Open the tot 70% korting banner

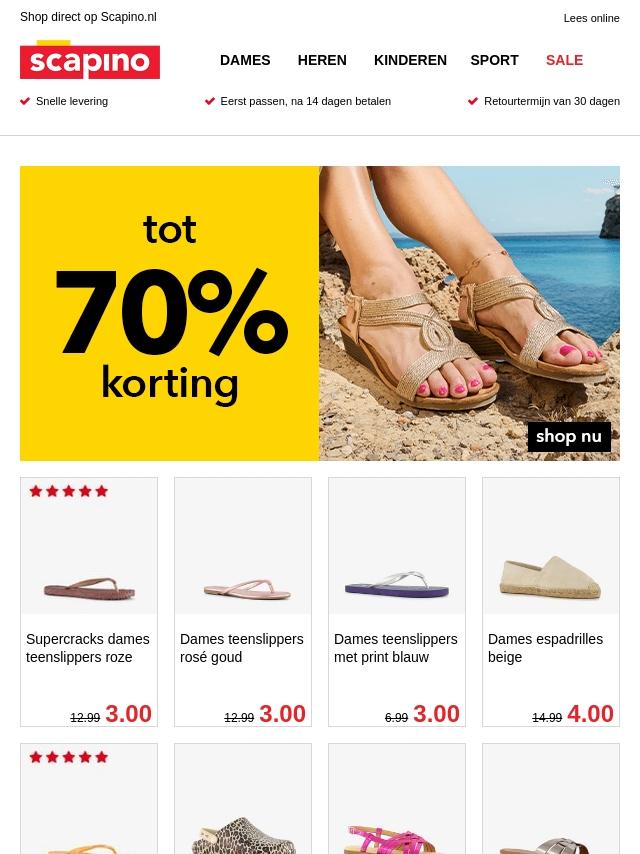pyautogui.click(x=170, y=313)
